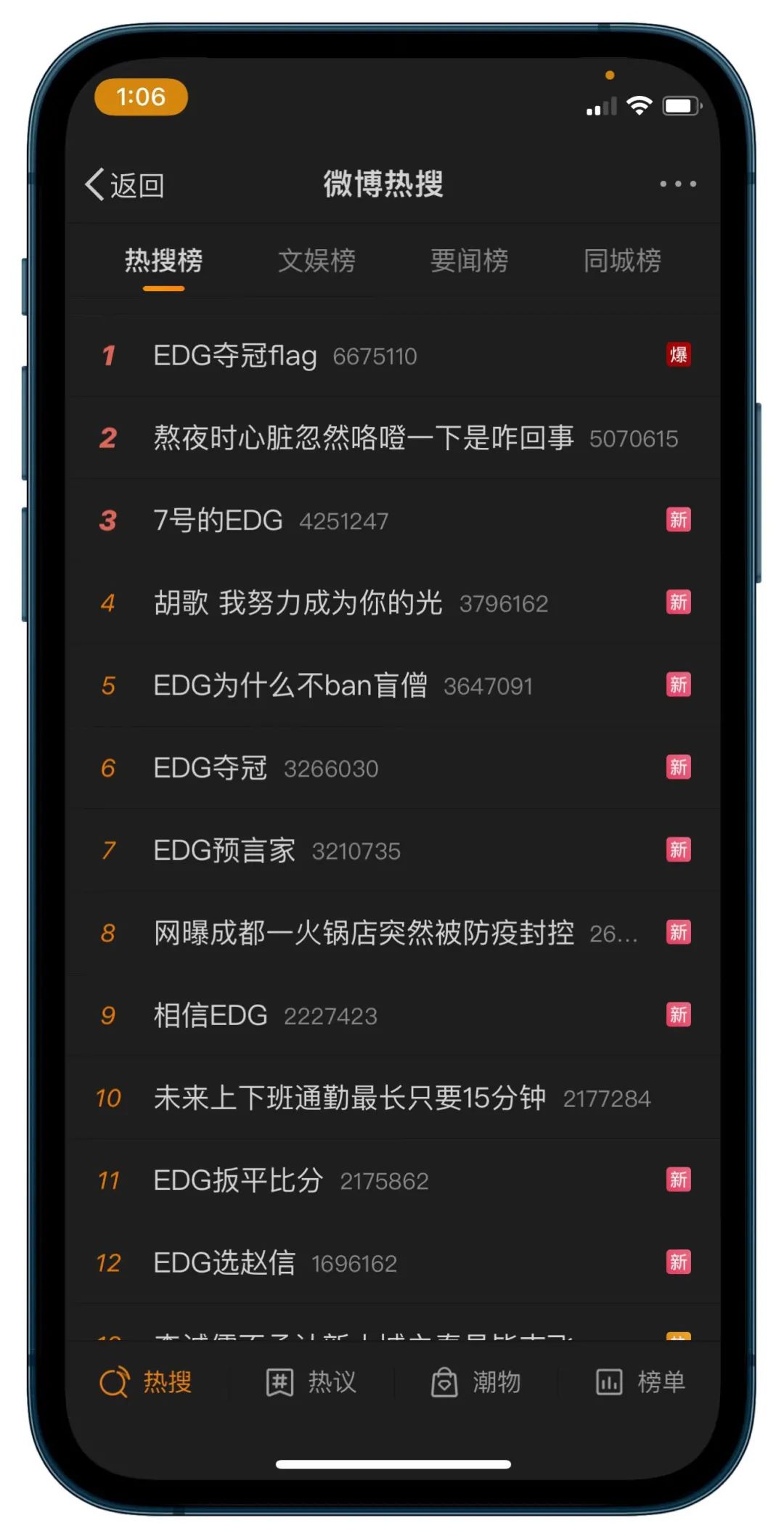This screenshot has height=1539, width=784.
Task: Tap the back arrow chevron icon
Action: coord(93,184)
